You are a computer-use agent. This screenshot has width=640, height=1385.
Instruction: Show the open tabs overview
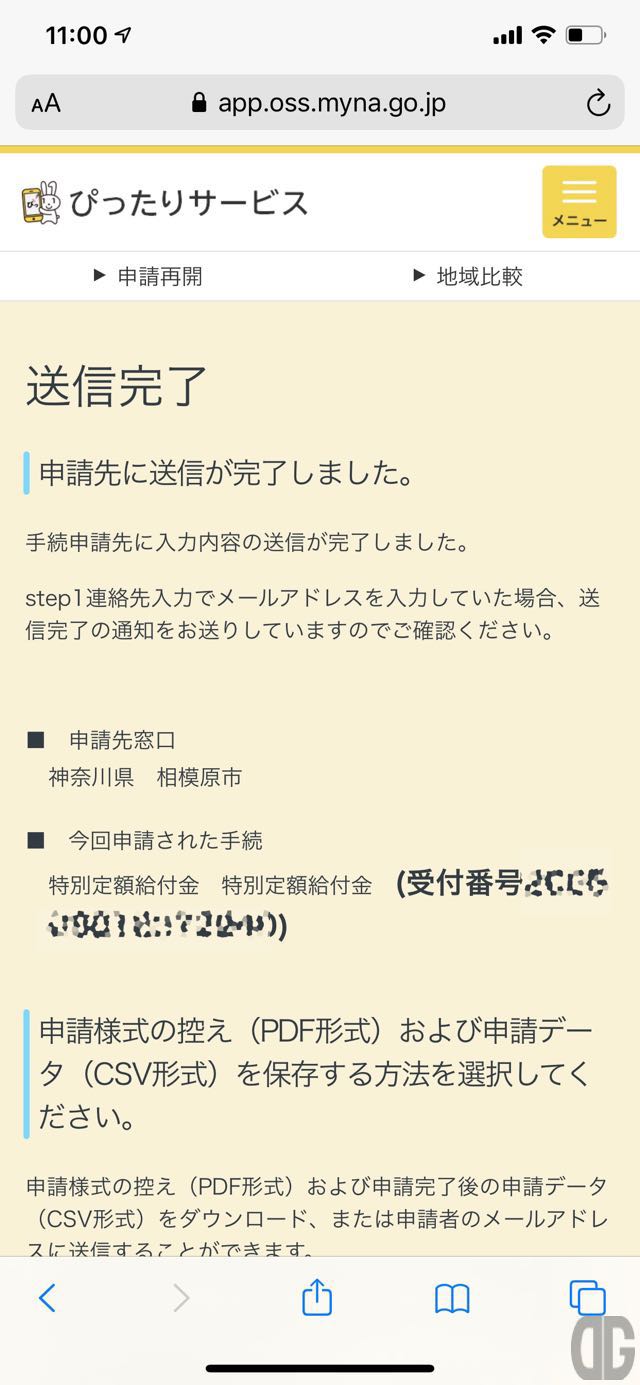click(x=587, y=1298)
